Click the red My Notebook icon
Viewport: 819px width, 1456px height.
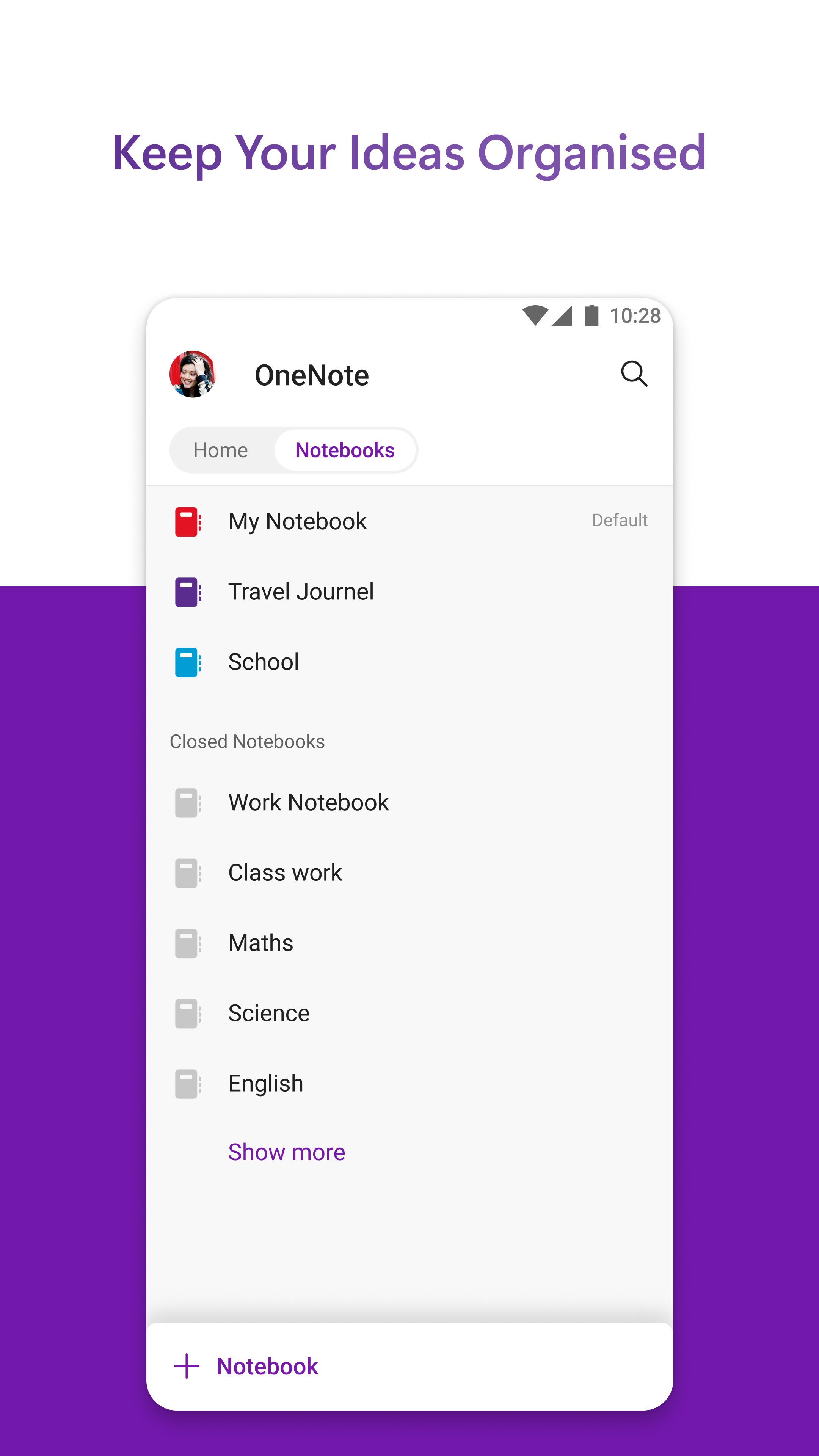point(188,521)
